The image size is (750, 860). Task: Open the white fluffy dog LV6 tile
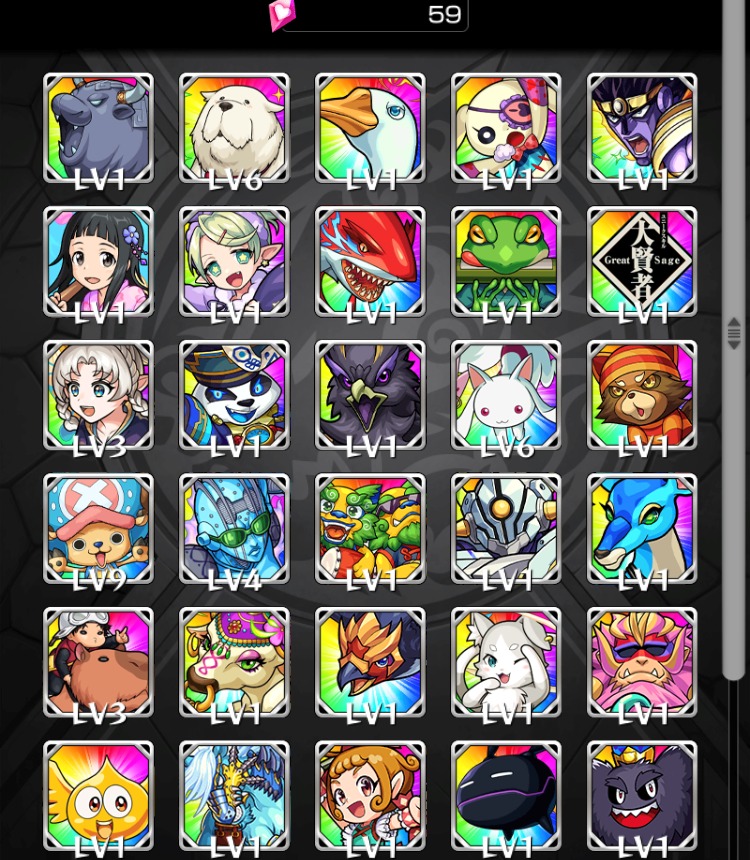234,127
